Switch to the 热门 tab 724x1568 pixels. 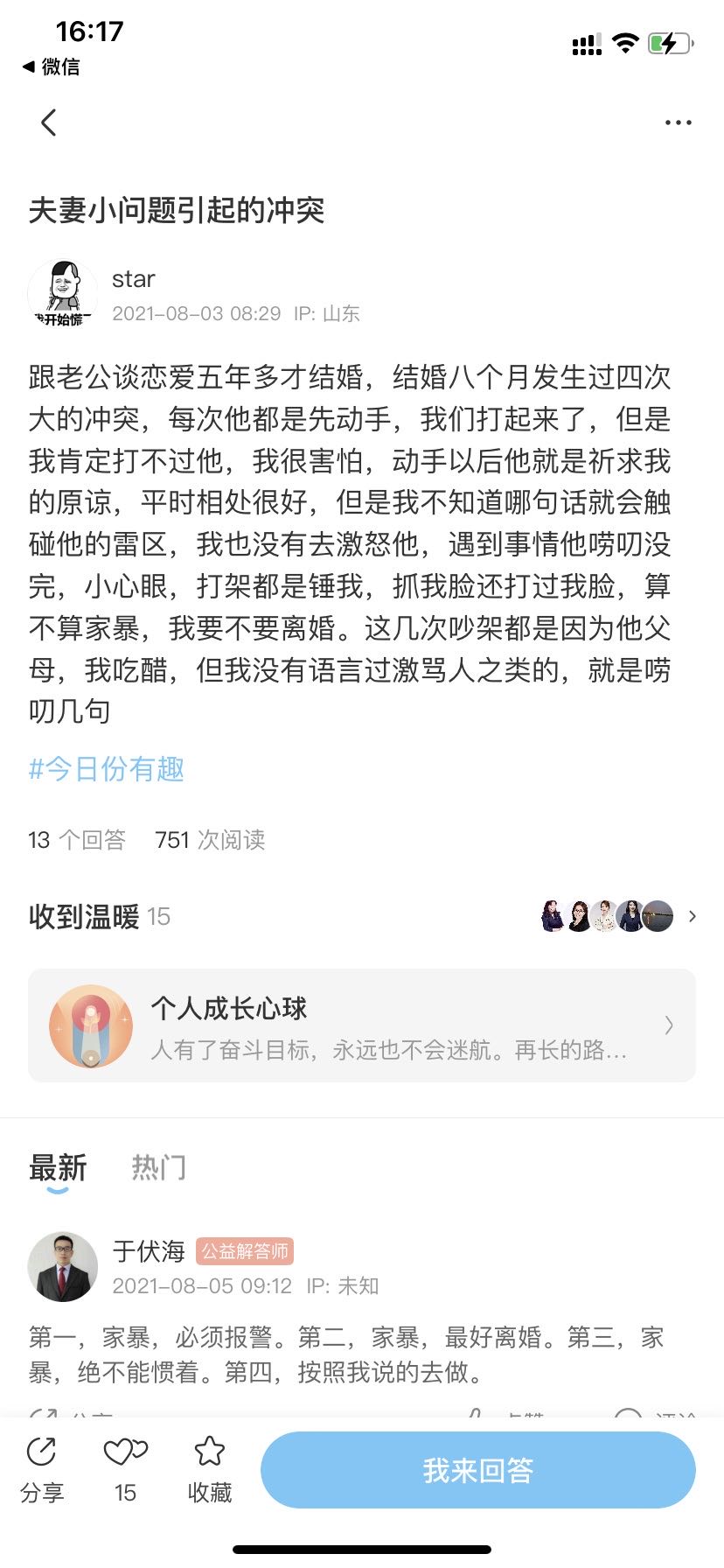click(158, 1168)
